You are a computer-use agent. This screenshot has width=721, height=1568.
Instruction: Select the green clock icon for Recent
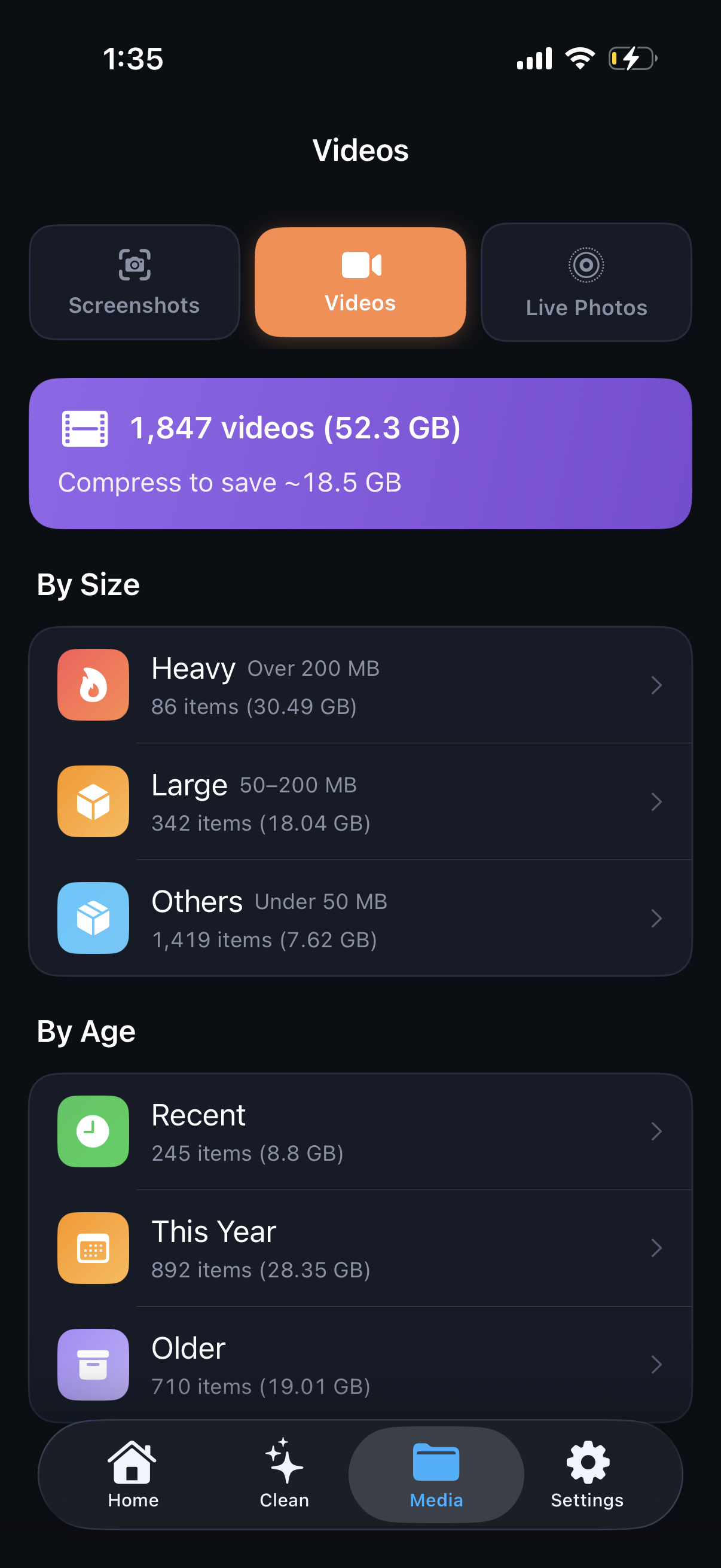pos(92,1131)
